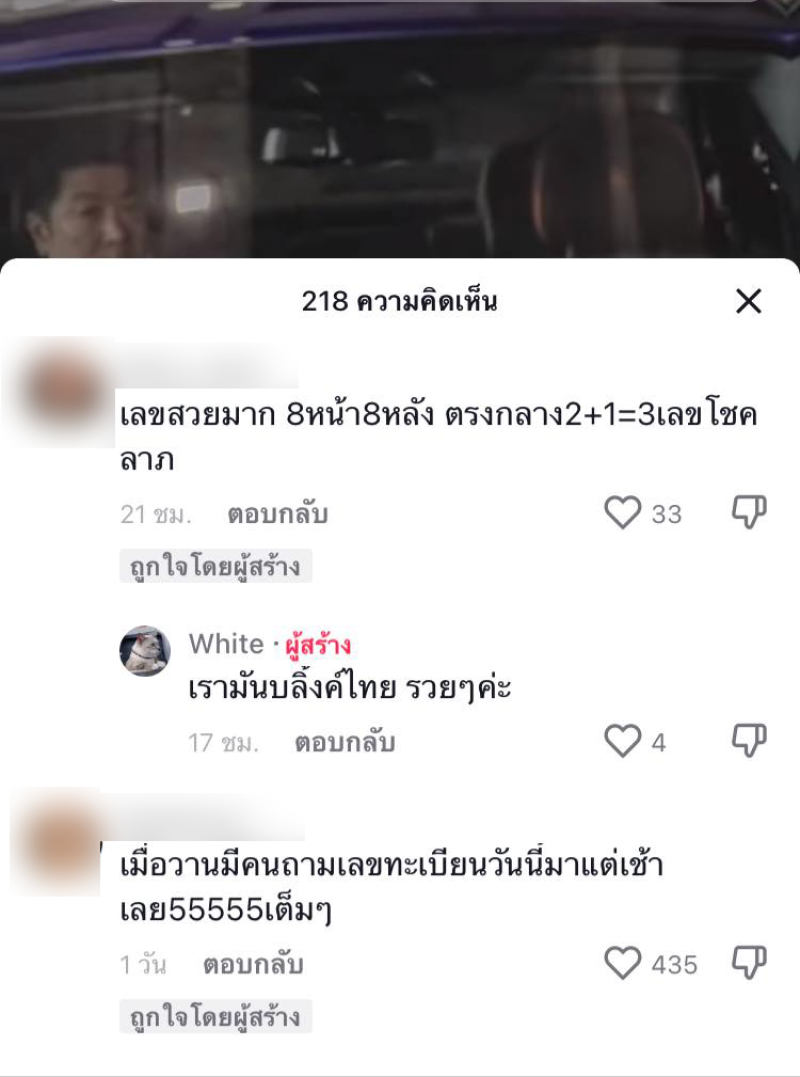Open White's profile avatar

(x=145, y=651)
